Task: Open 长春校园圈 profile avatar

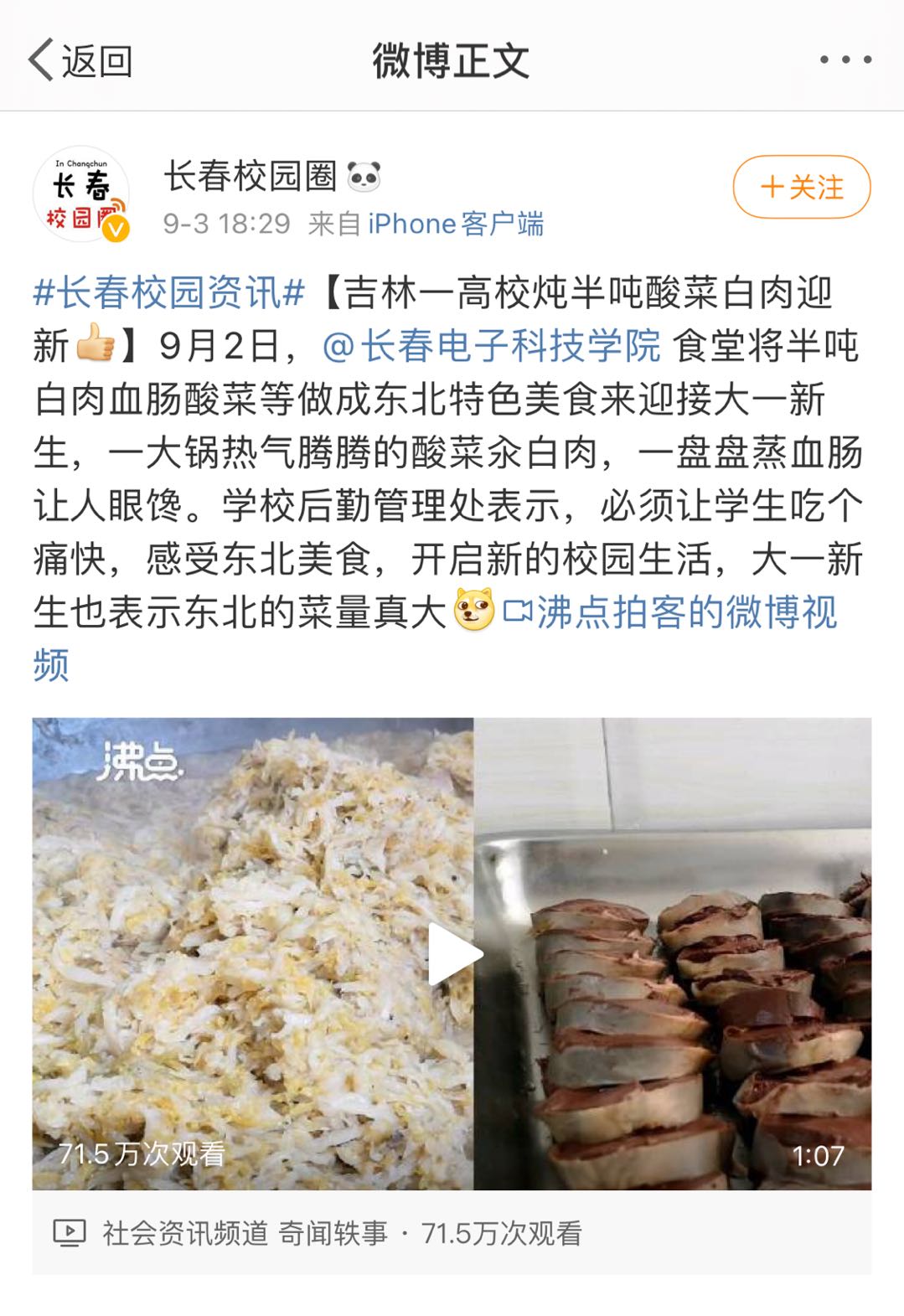Action: tap(82, 194)
